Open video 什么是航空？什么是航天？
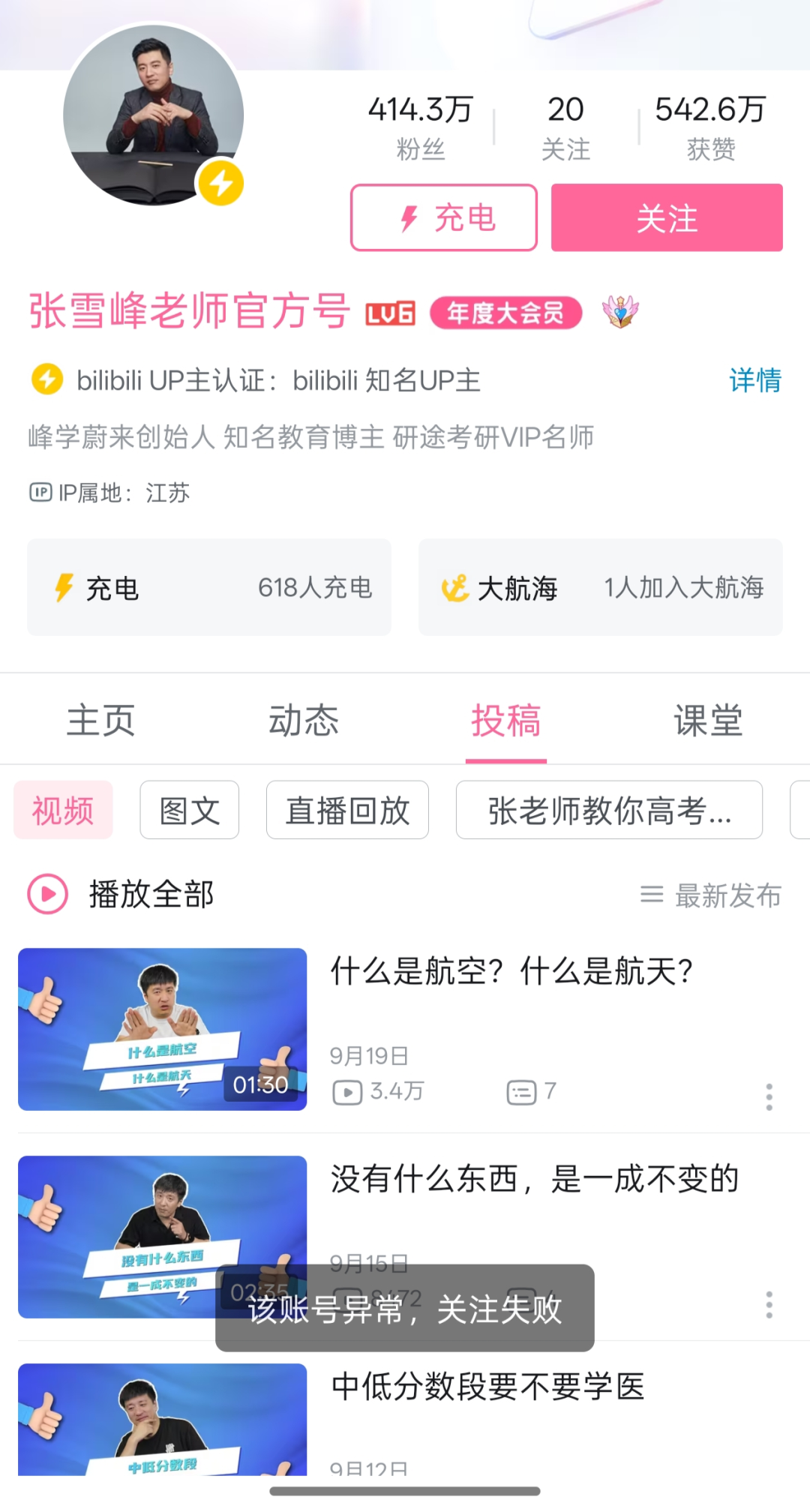810x1512 pixels. tap(511, 972)
